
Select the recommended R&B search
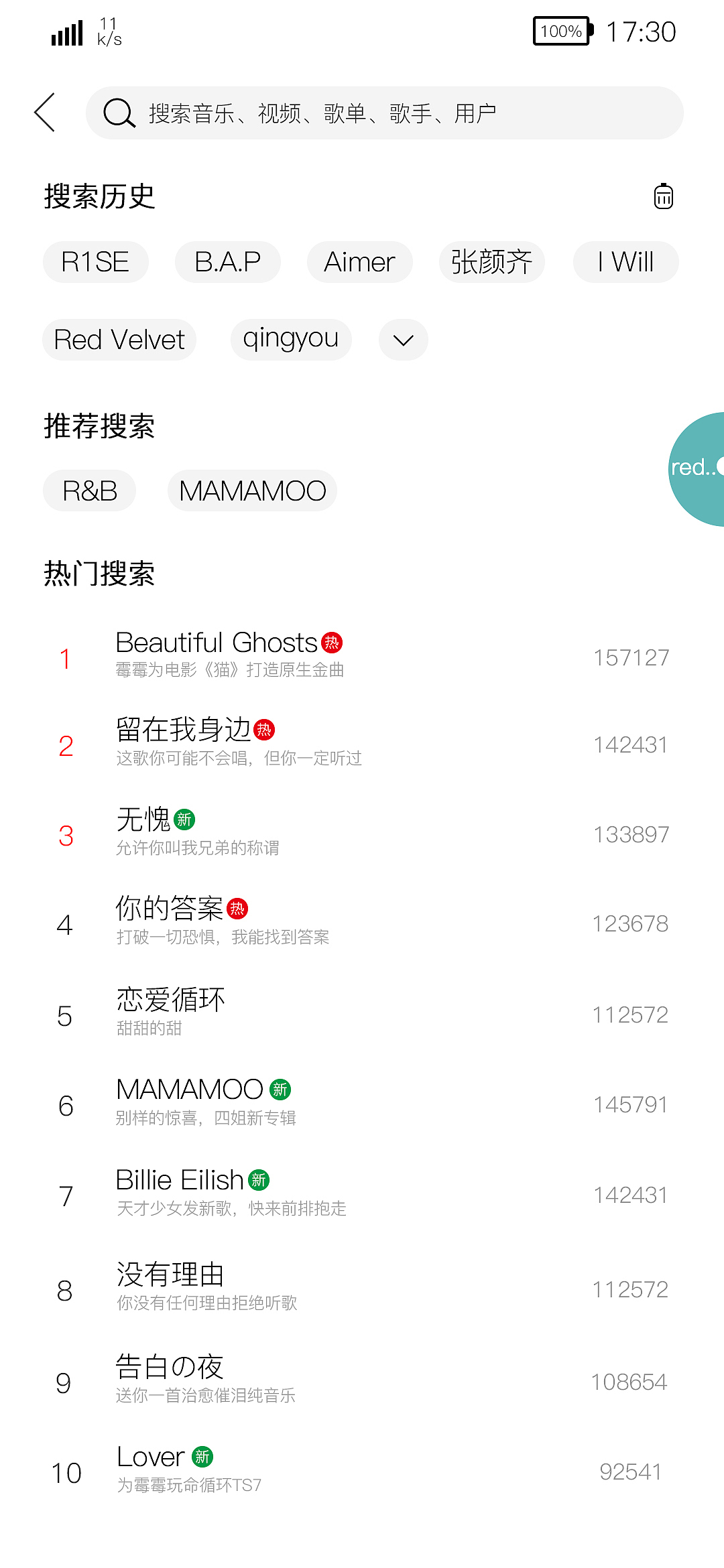pos(90,491)
